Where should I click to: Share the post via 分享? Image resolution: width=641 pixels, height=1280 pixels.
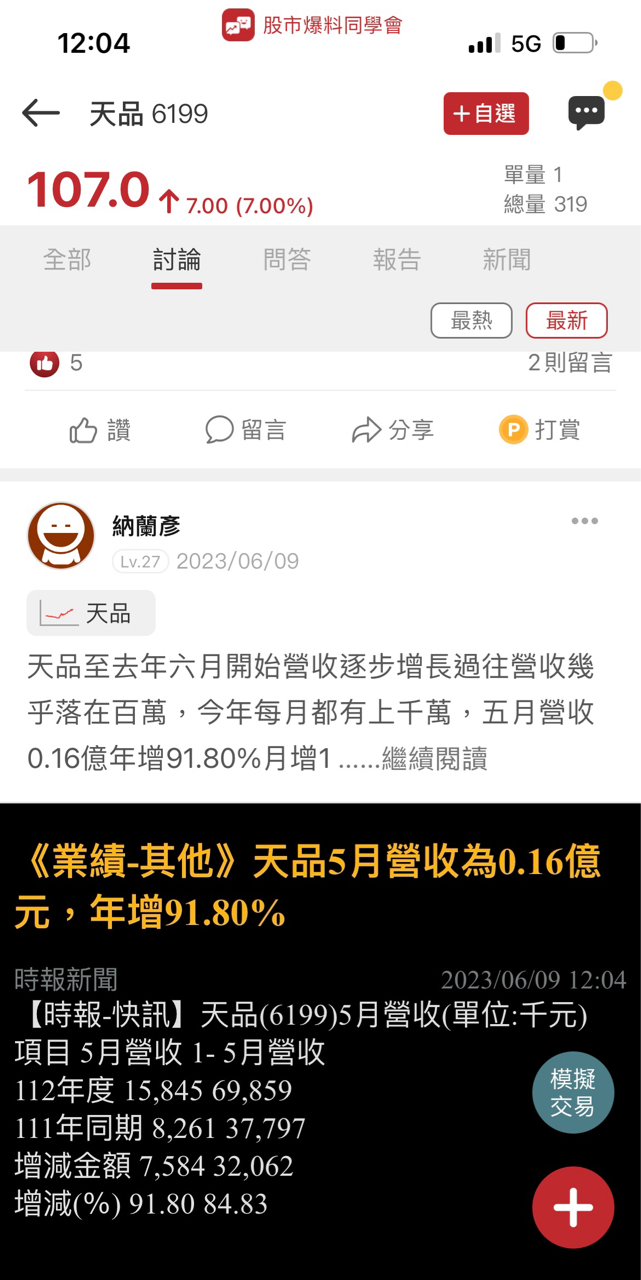pos(393,430)
